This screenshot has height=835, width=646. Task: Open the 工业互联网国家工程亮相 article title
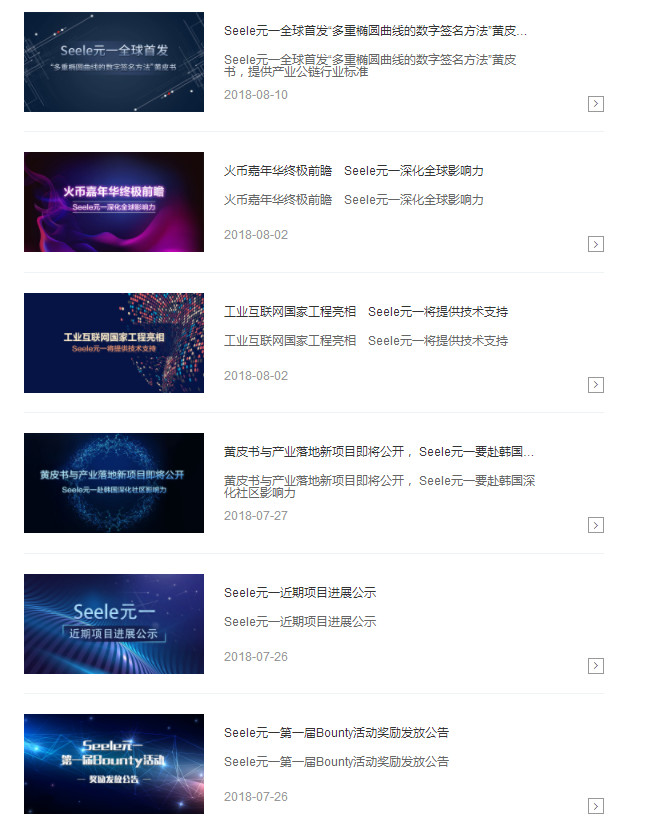click(366, 312)
